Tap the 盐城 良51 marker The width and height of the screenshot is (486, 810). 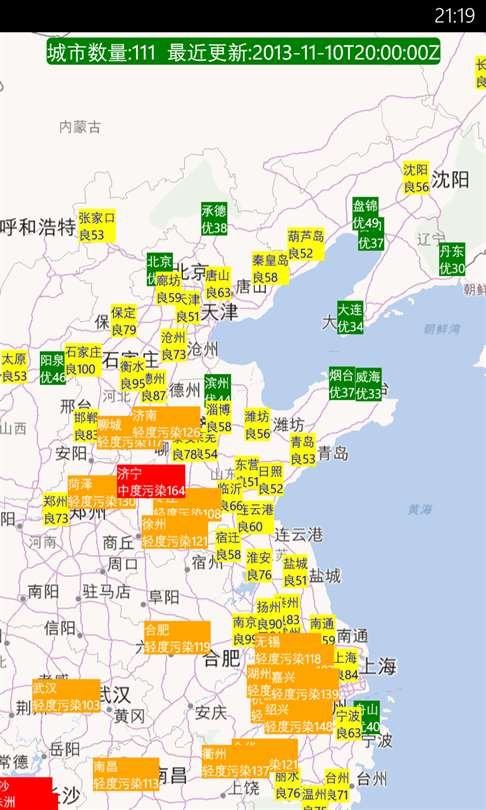295,571
